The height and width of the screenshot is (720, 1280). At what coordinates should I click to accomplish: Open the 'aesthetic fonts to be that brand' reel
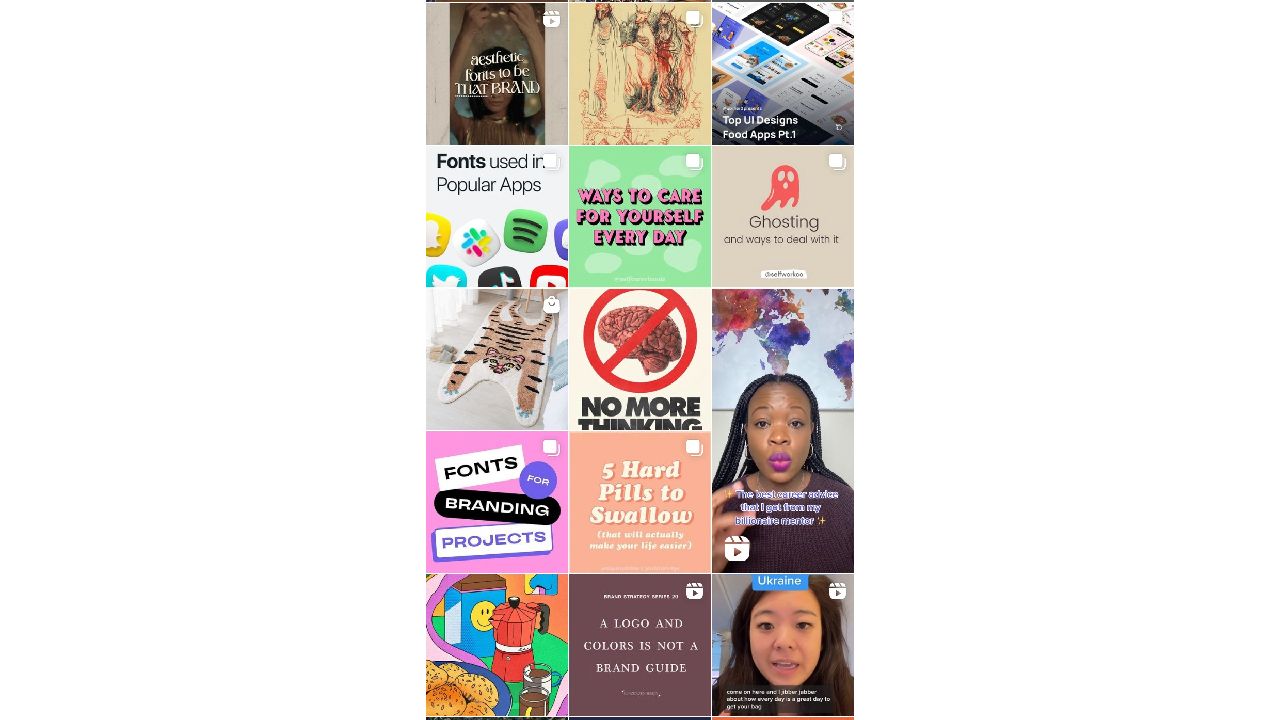click(x=496, y=74)
